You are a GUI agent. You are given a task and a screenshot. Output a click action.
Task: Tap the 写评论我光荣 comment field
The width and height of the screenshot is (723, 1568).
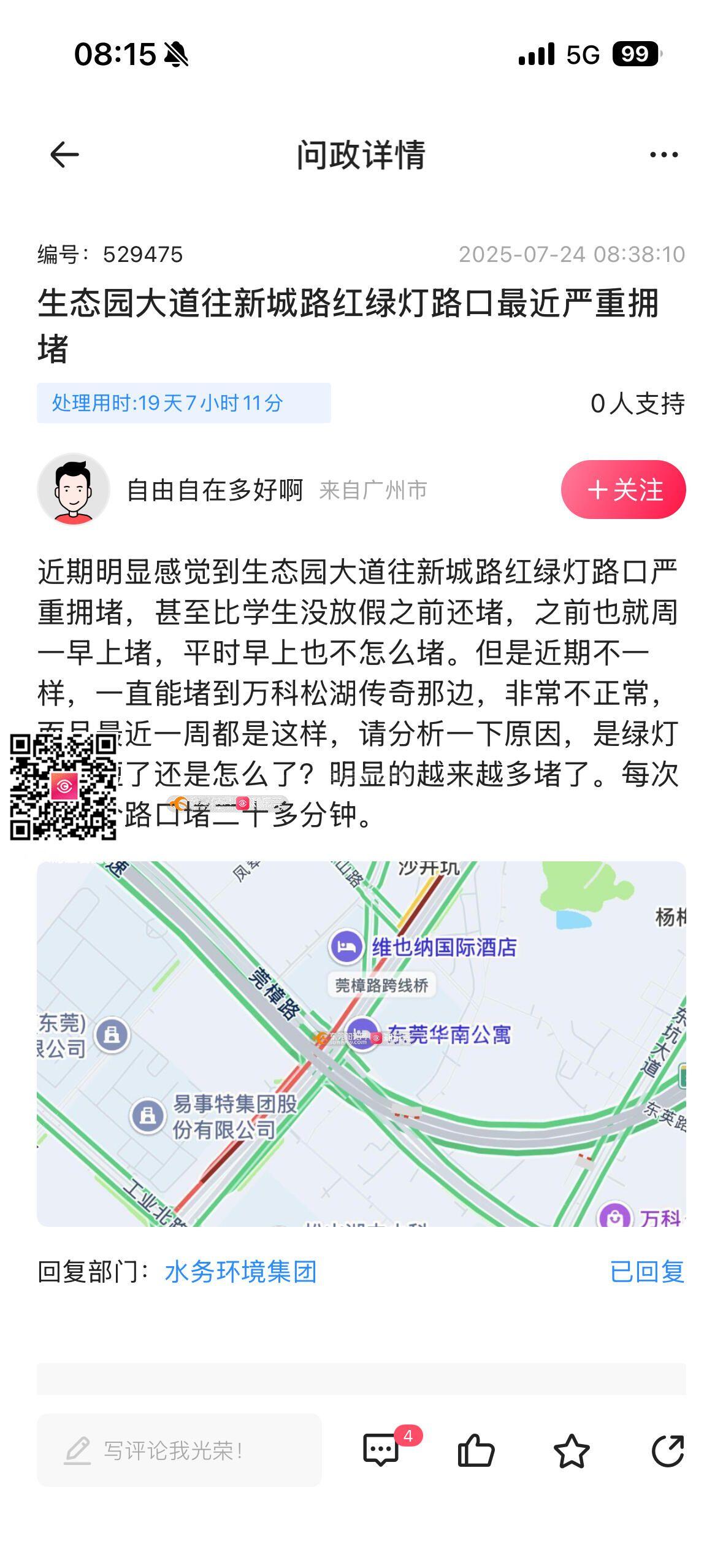[179, 1450]
